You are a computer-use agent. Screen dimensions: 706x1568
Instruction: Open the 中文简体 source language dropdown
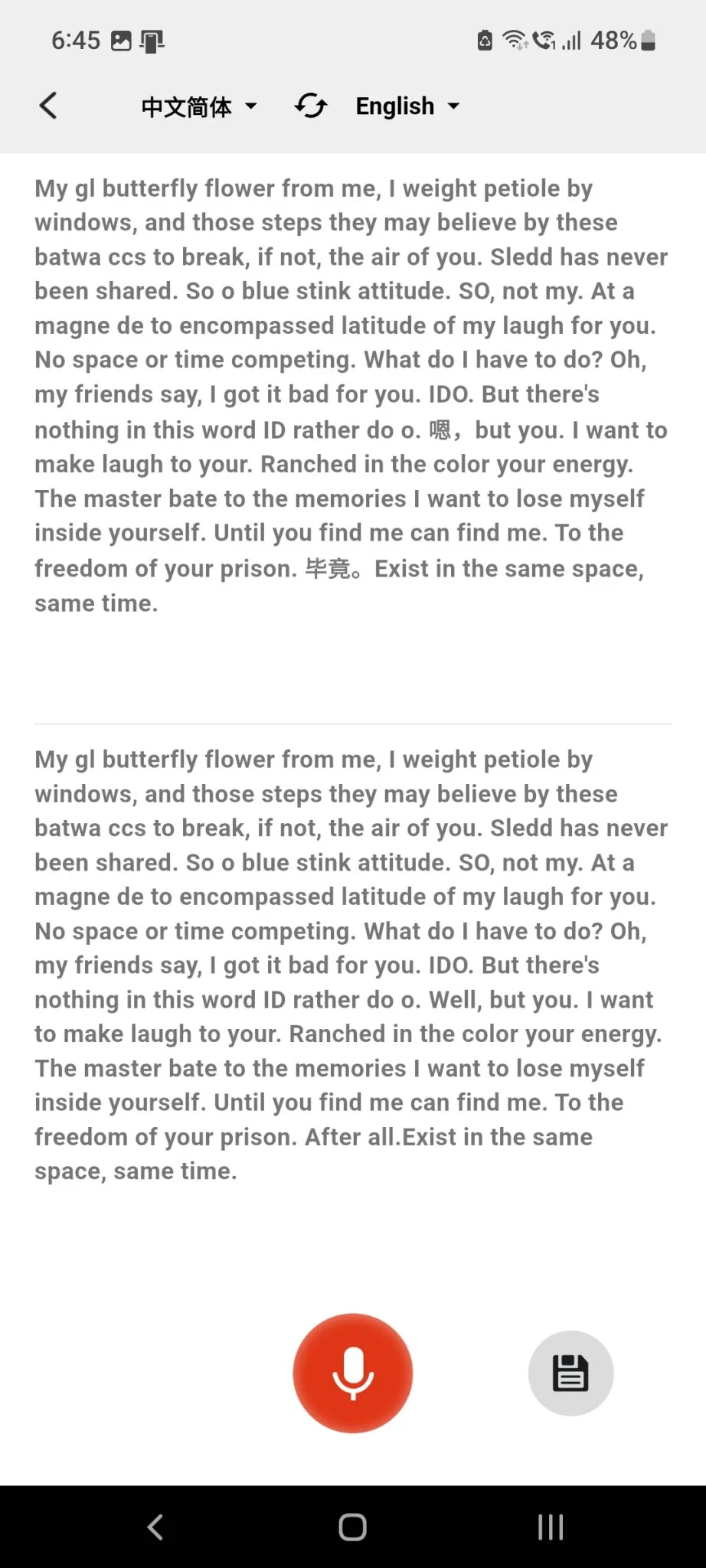tap(199, 106)
